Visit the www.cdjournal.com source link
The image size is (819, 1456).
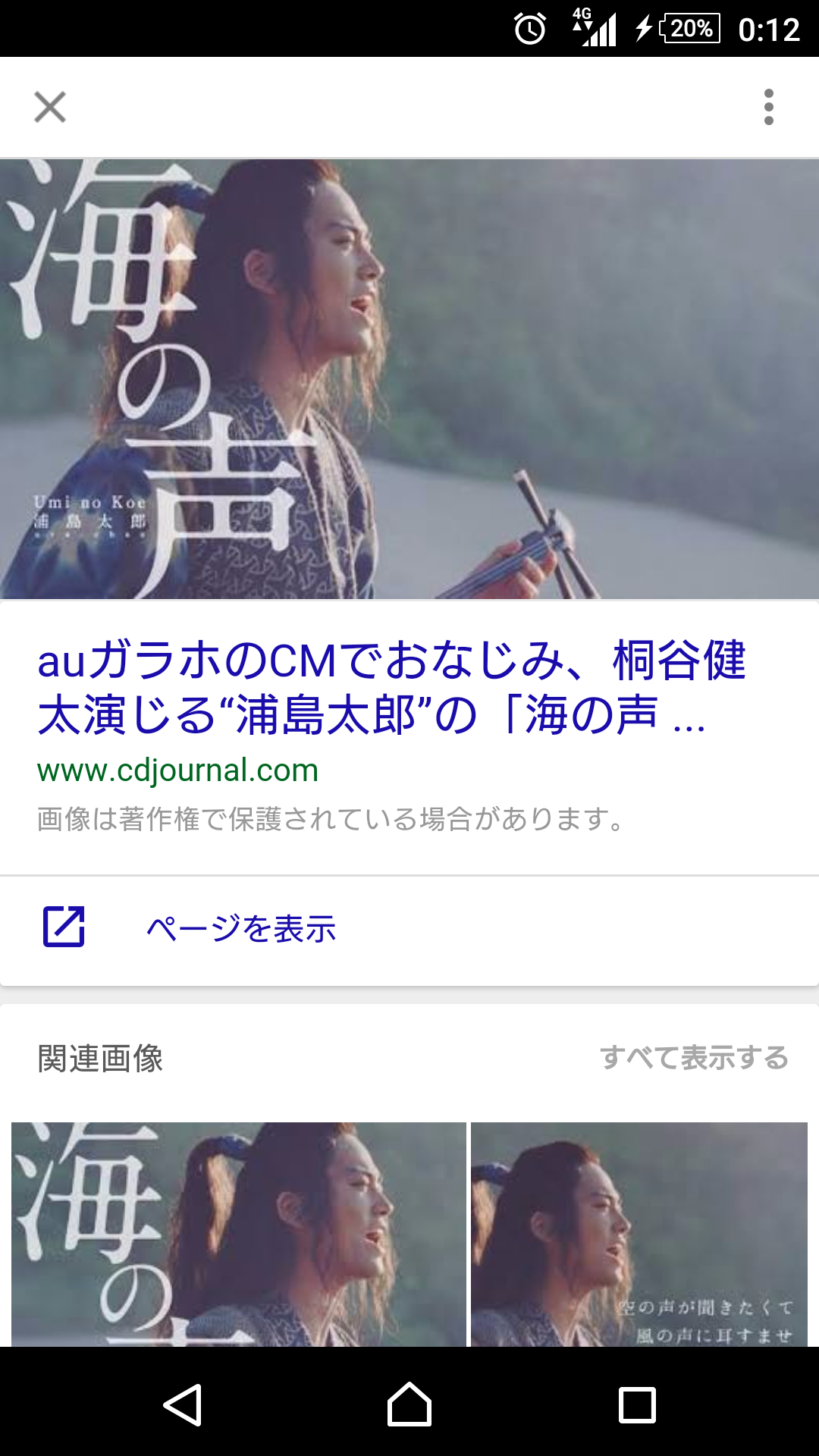(178, 771)
